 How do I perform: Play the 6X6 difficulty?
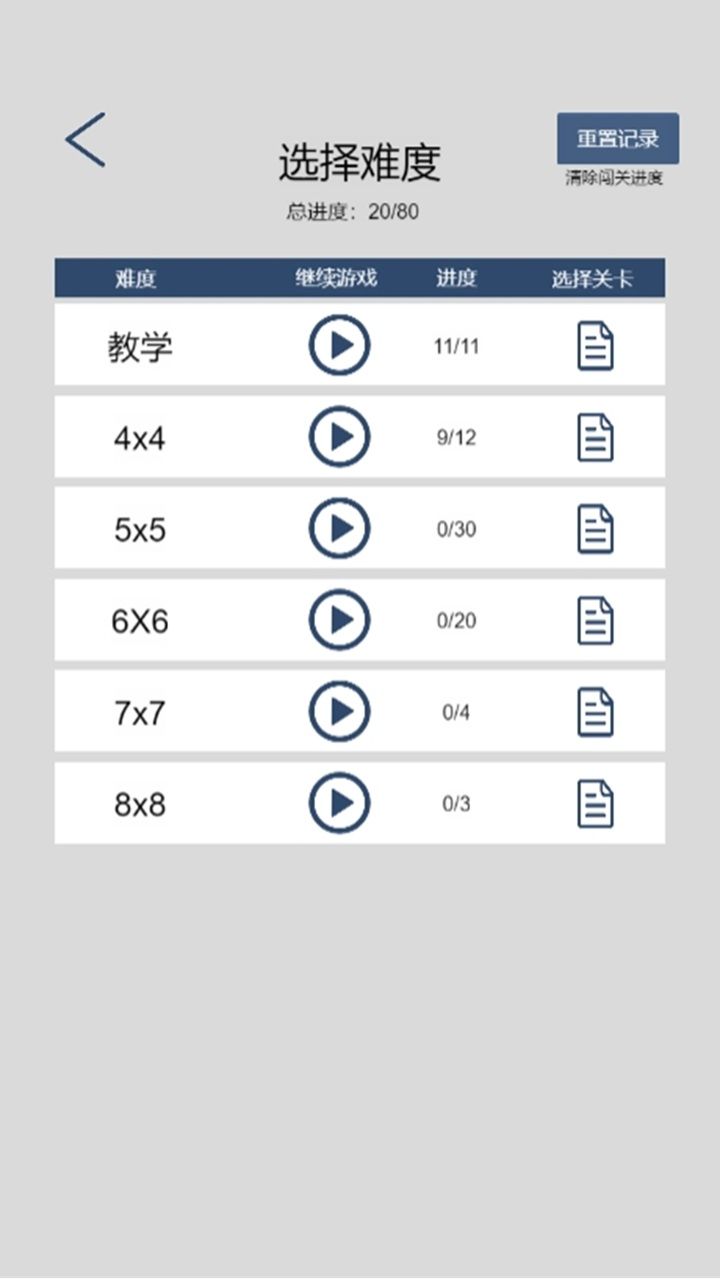[339, 620]
